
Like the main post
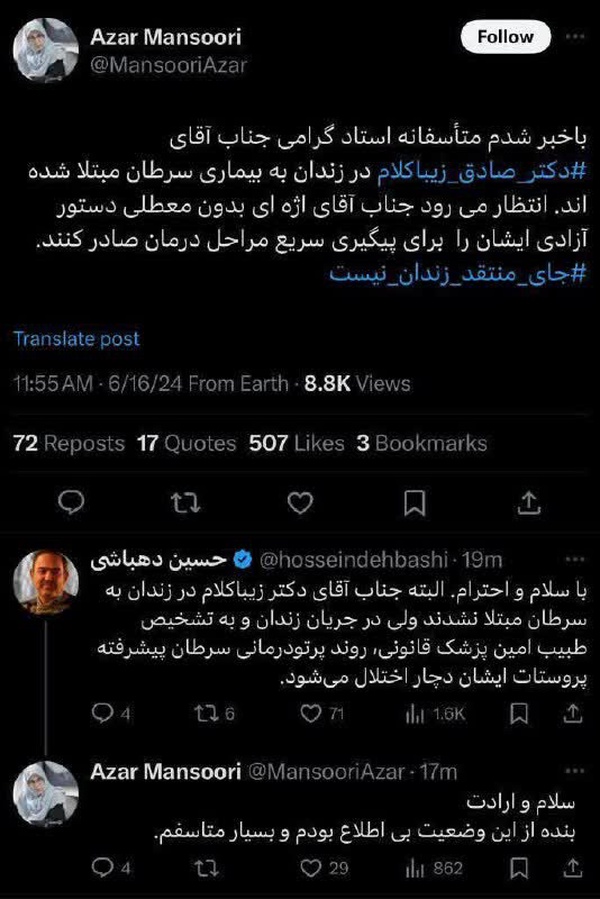pos(300,503)
